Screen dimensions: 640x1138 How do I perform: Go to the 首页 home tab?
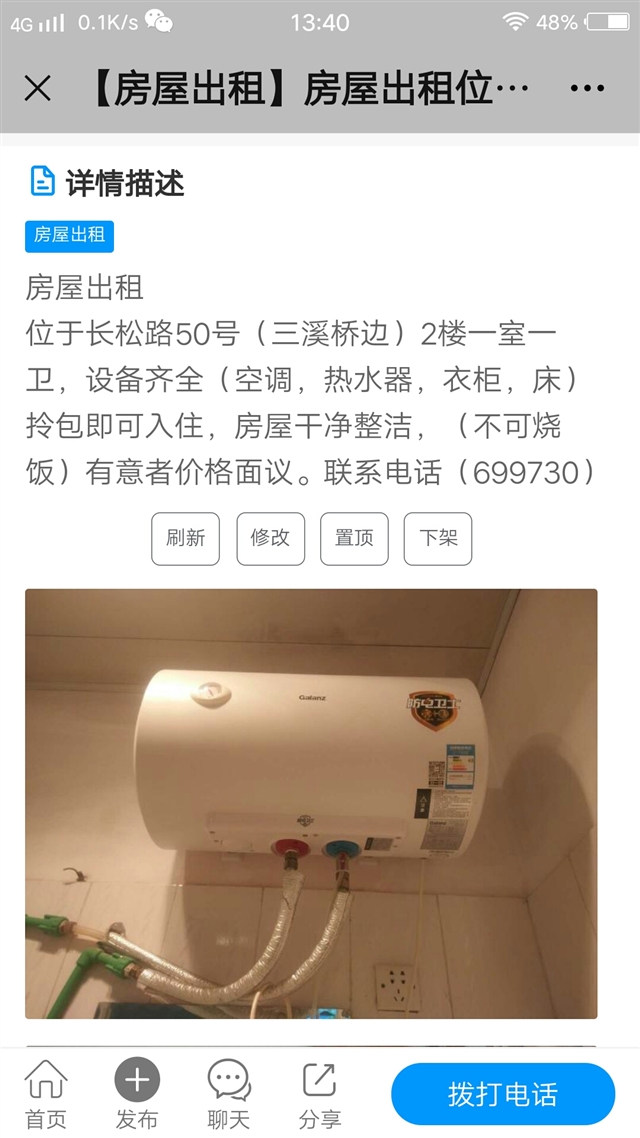coord(46,1094)
